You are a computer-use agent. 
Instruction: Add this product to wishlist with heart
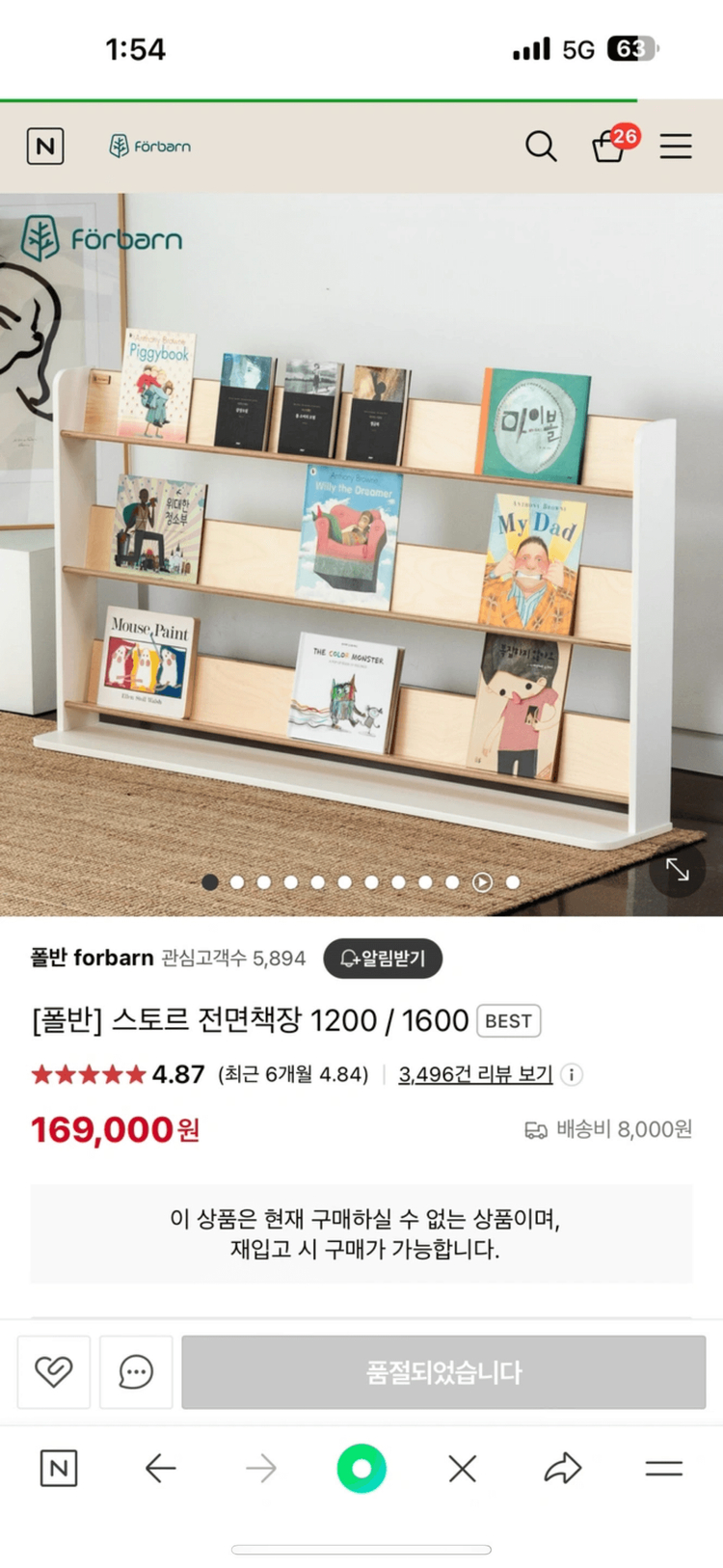54,1371
